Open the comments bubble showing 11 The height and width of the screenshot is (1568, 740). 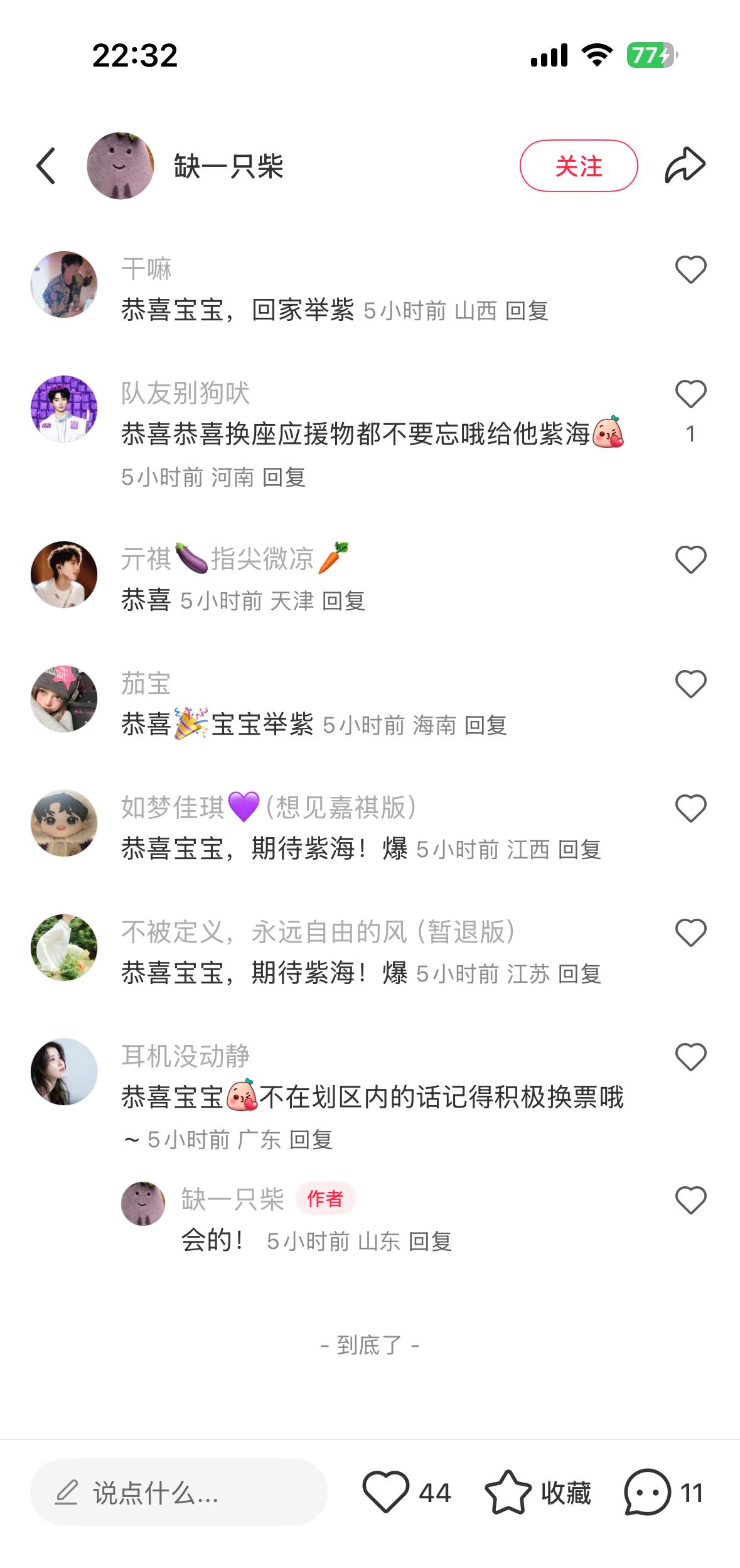(x=648, y=1493)
